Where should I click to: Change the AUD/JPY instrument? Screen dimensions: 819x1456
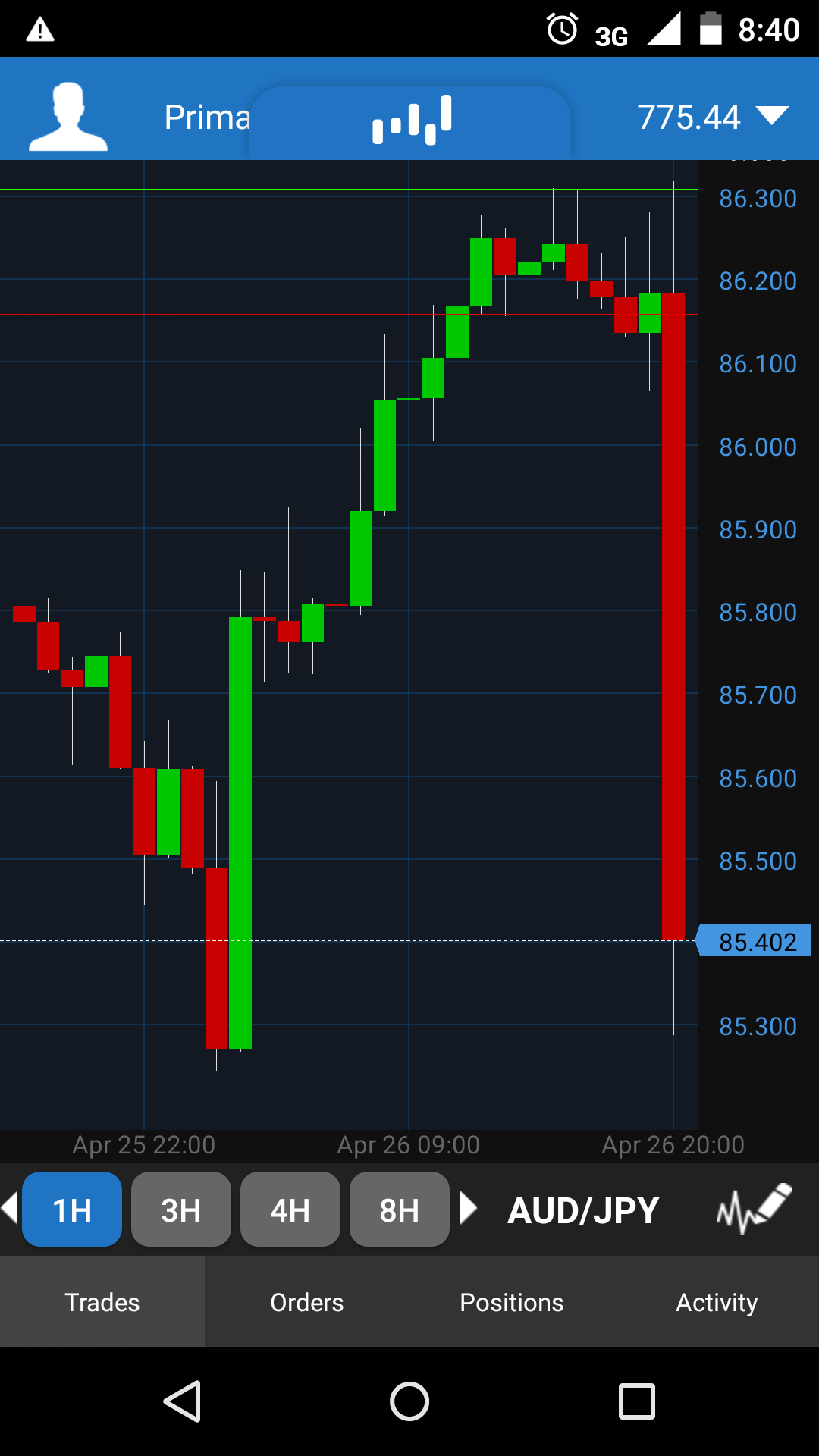583,1210
